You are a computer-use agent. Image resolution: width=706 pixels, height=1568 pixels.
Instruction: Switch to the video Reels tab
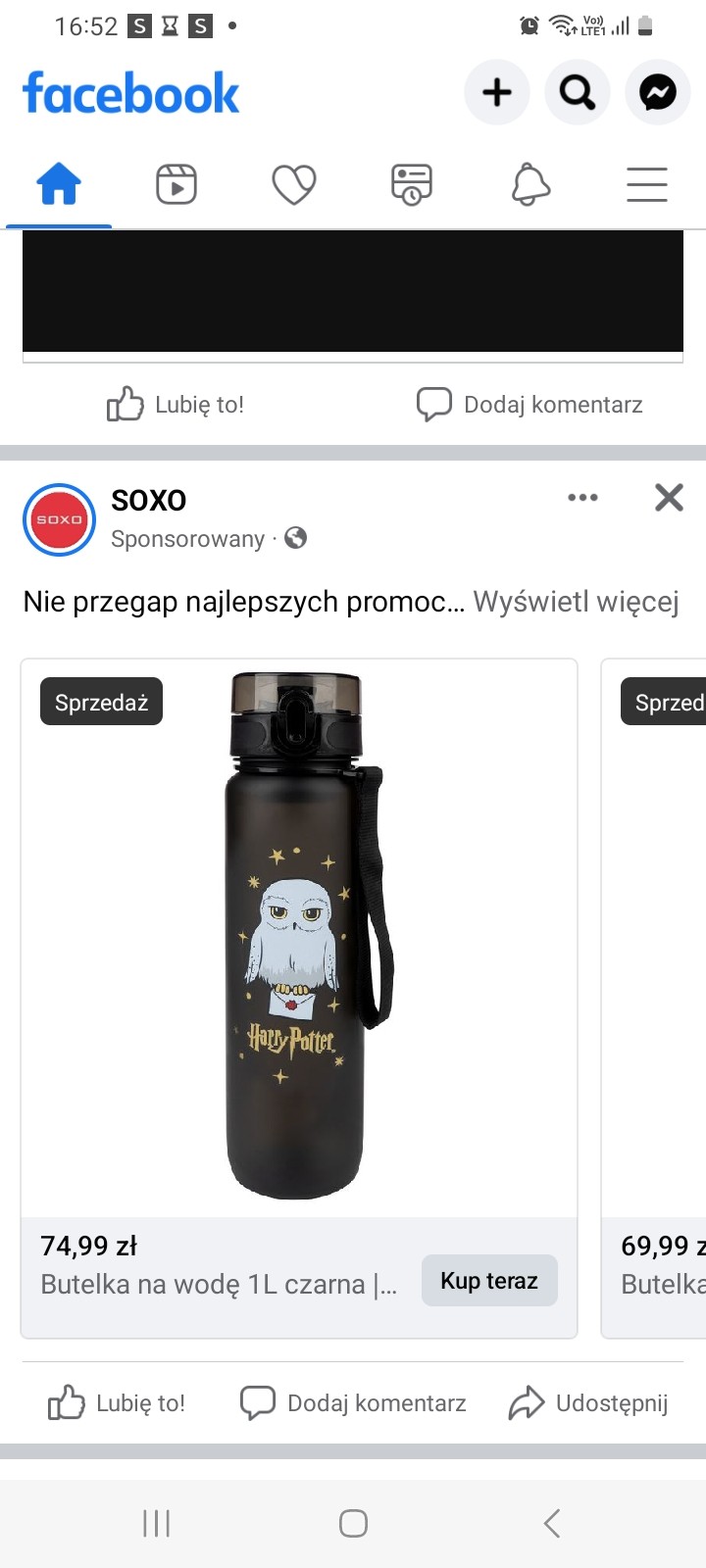[176, 184]
